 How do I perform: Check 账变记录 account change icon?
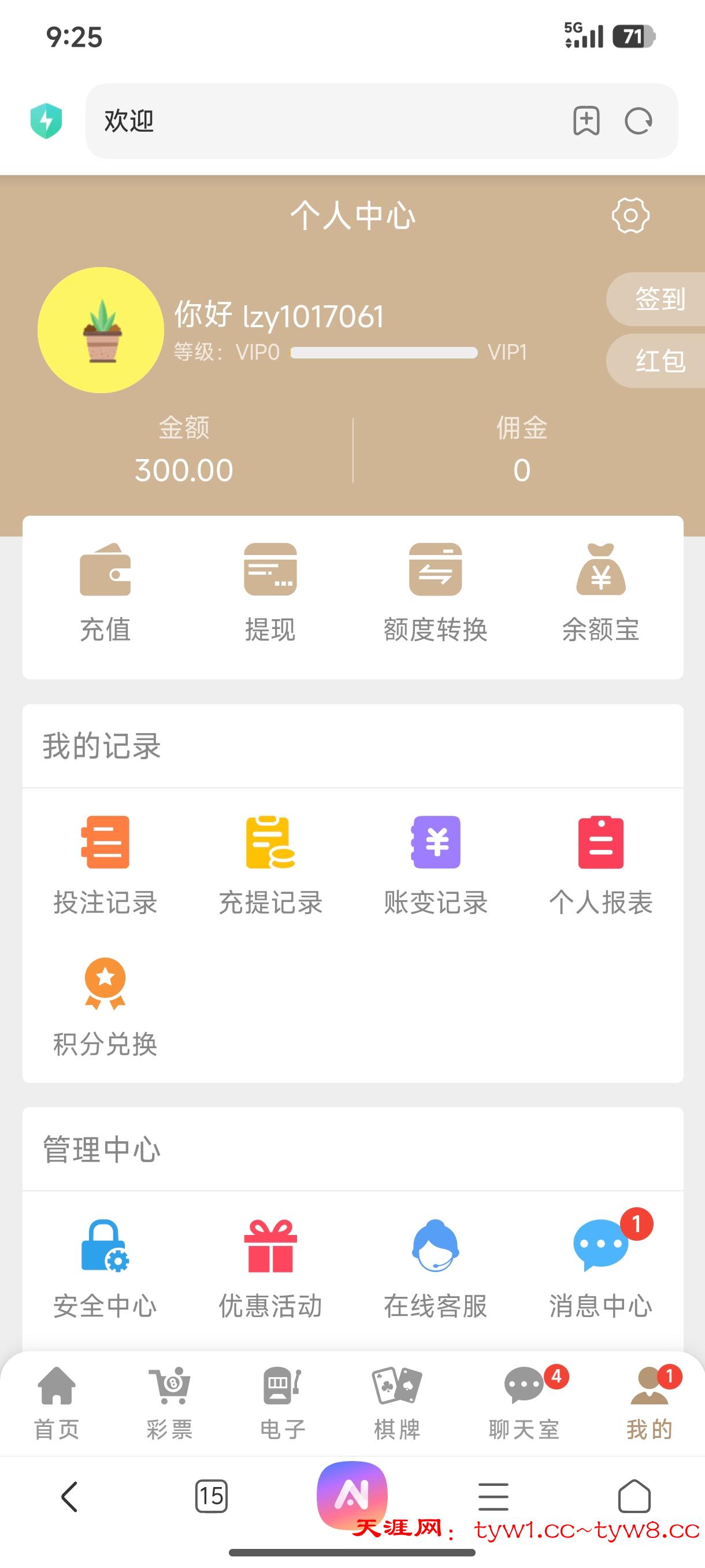click(435, 852)
